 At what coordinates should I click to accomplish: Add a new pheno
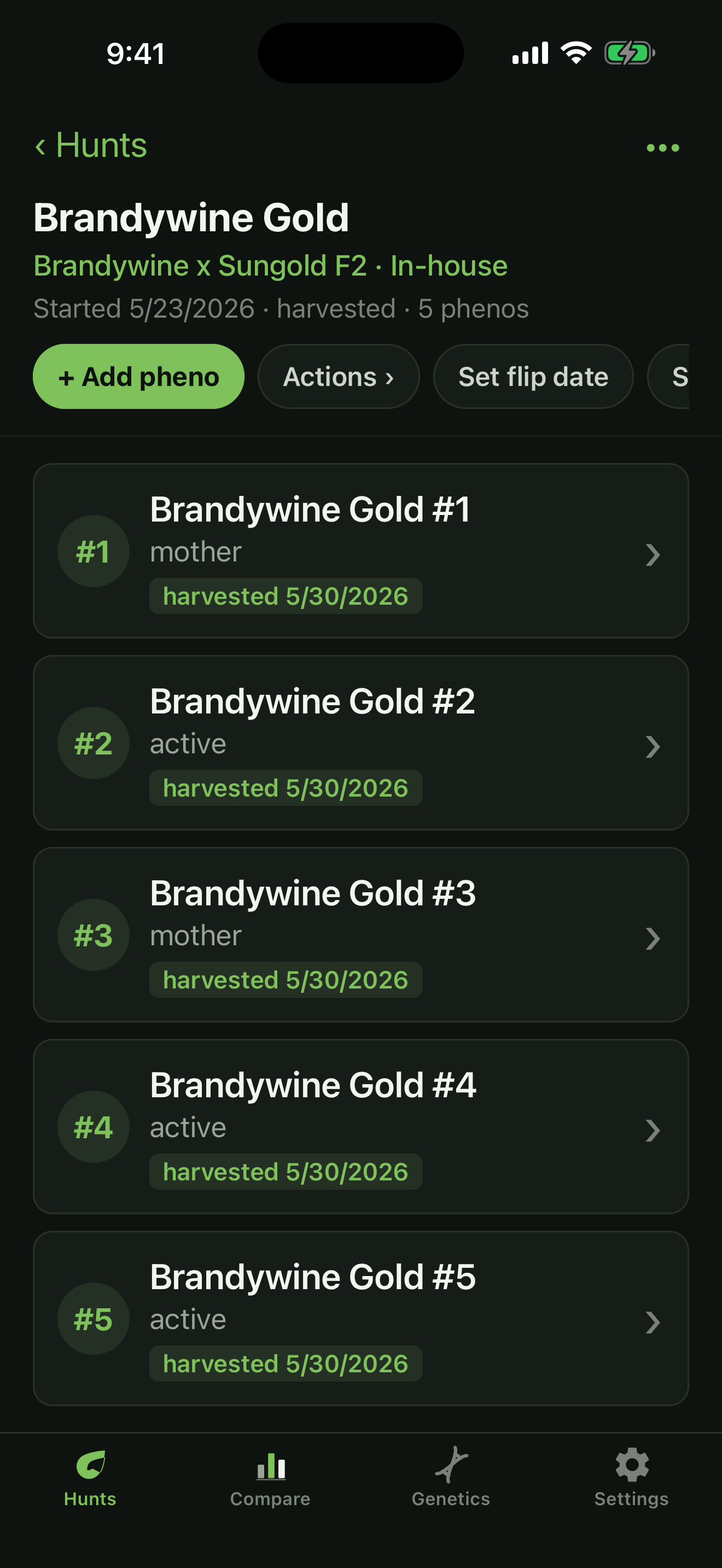tap(139, 376)
